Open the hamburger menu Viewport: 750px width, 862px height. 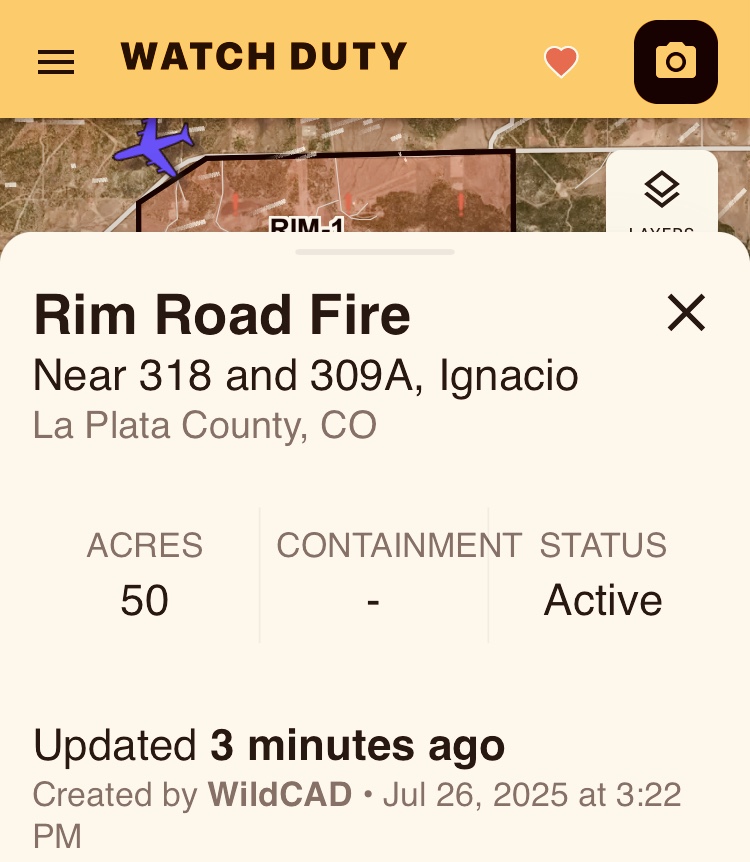56,62
